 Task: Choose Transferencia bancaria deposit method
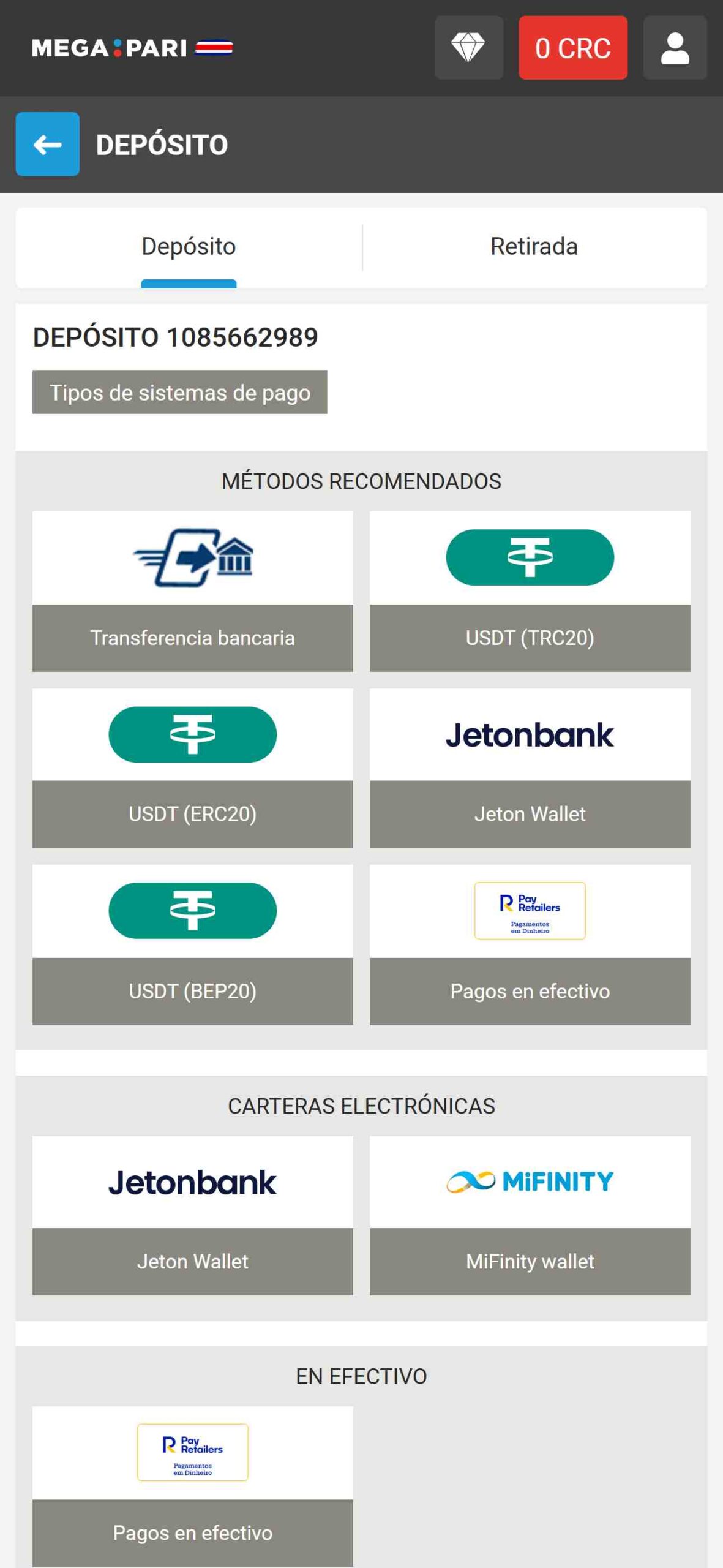pyautogui.click(x=192, y=591)
